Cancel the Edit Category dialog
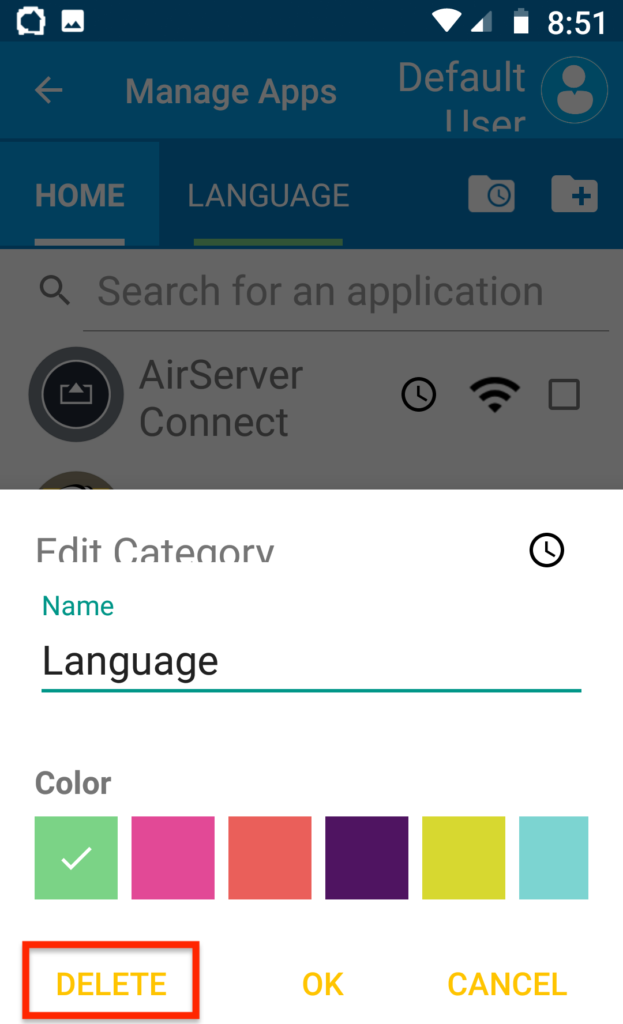 pyautogui.click(x=507, y=984)
